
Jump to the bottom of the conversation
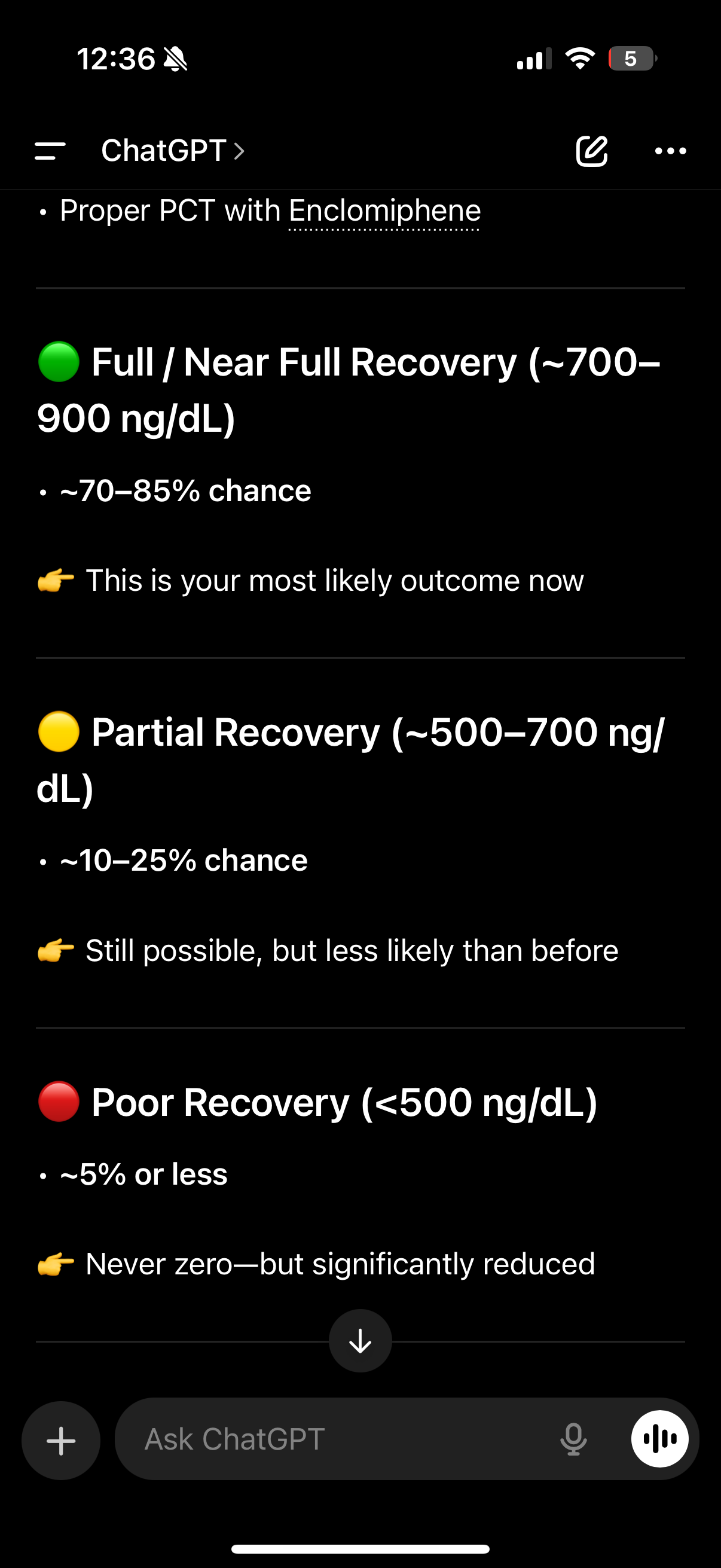tap(360, 1340)
